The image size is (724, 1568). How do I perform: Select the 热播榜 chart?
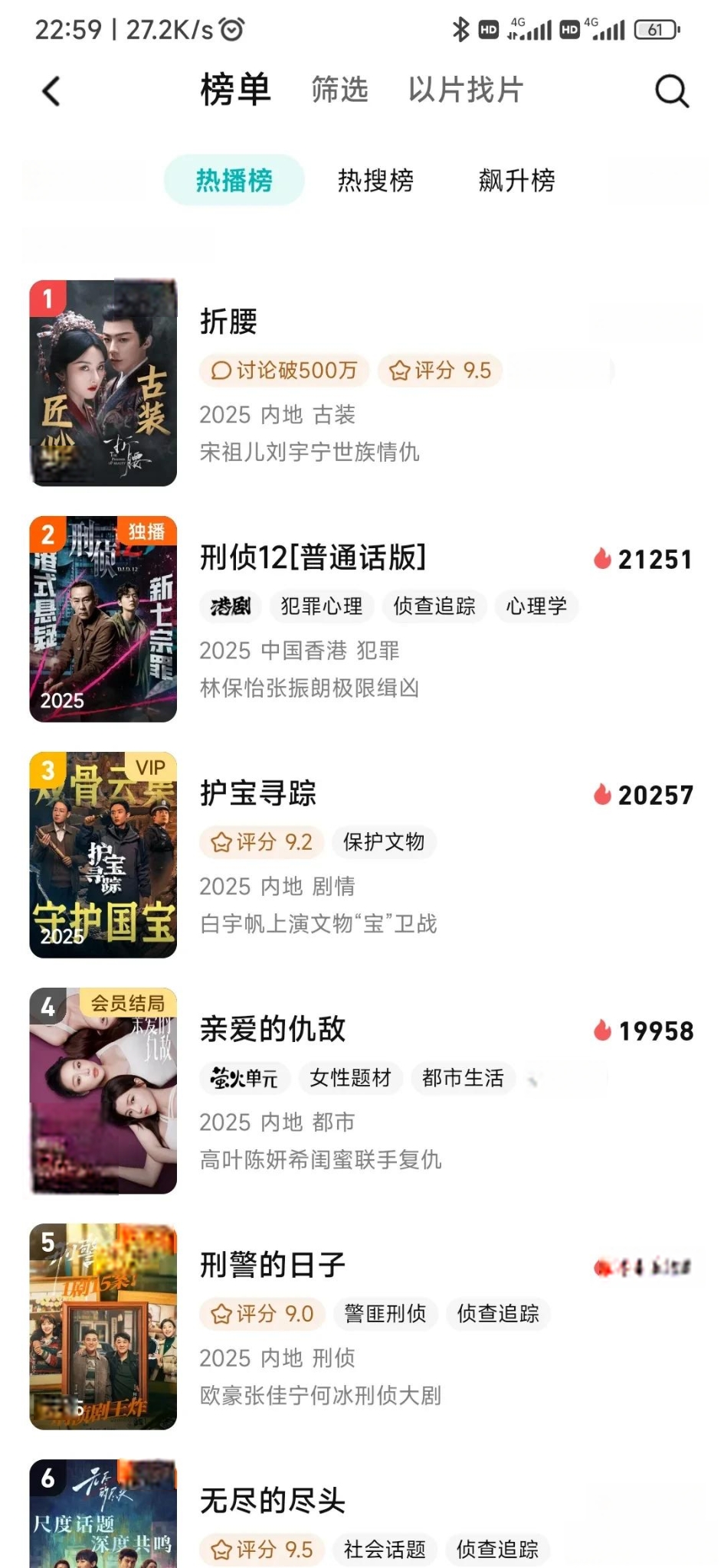click(x=234, y=181)
